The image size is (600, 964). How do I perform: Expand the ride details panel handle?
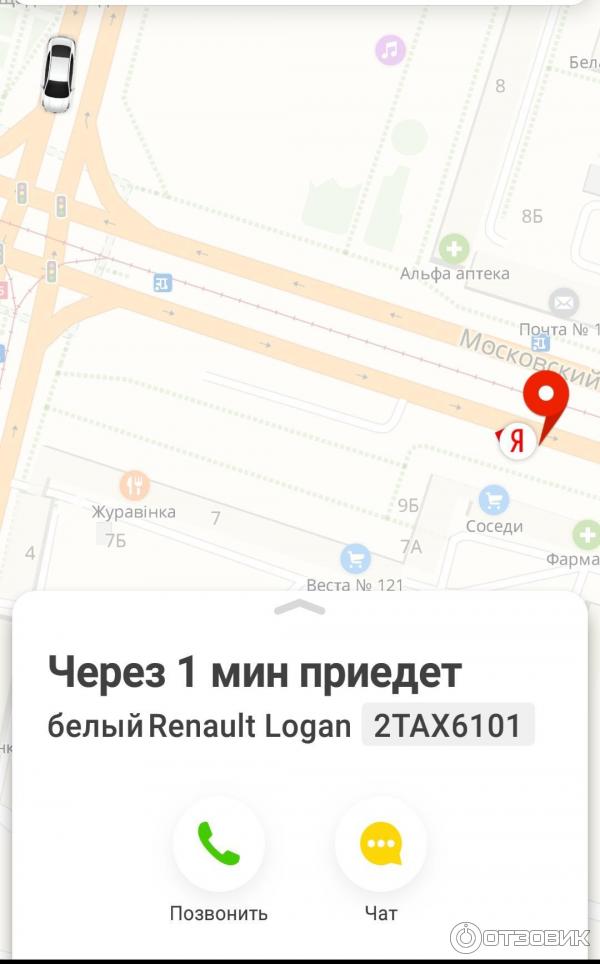click(x=299, y=607)
